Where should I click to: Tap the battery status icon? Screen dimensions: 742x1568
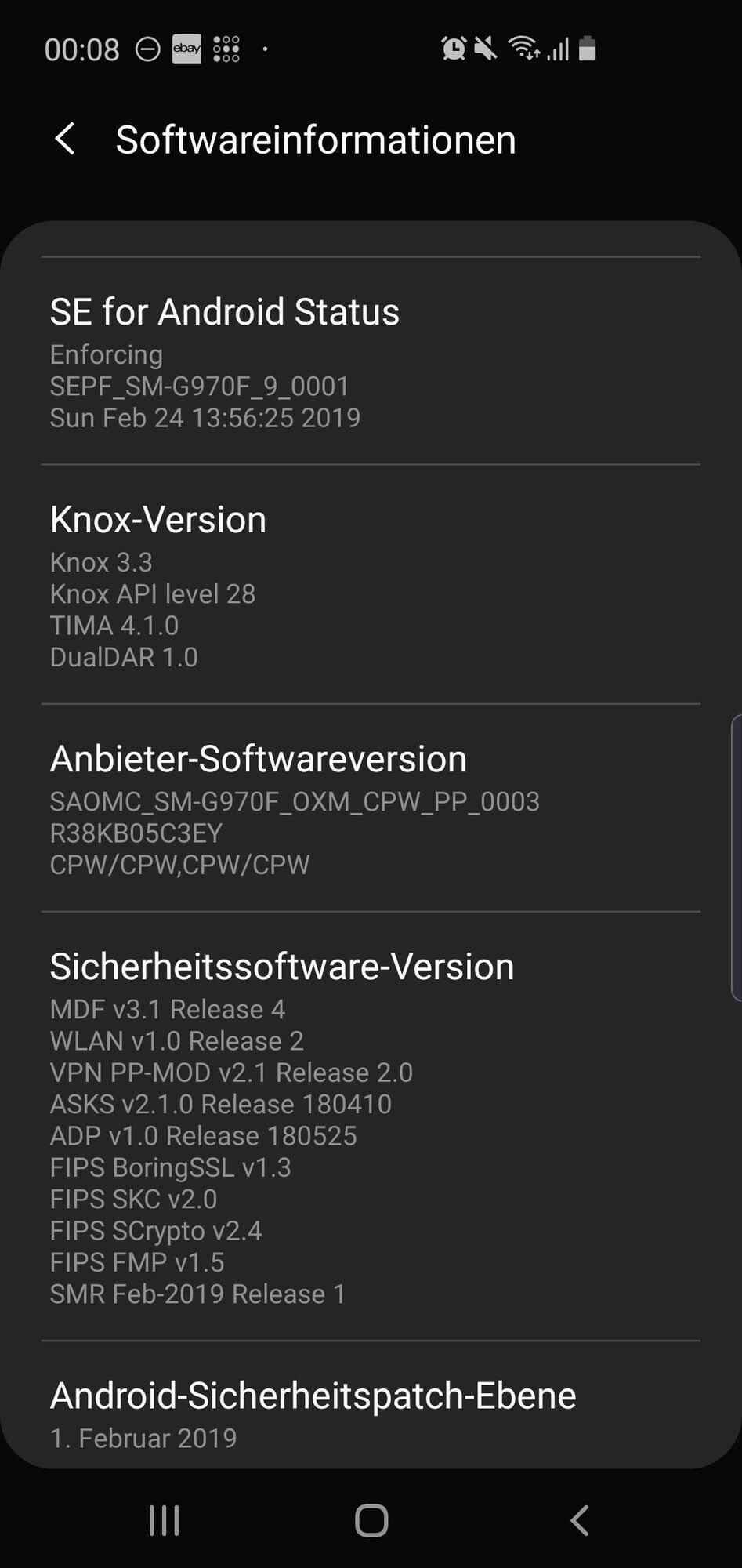[588, 49]
